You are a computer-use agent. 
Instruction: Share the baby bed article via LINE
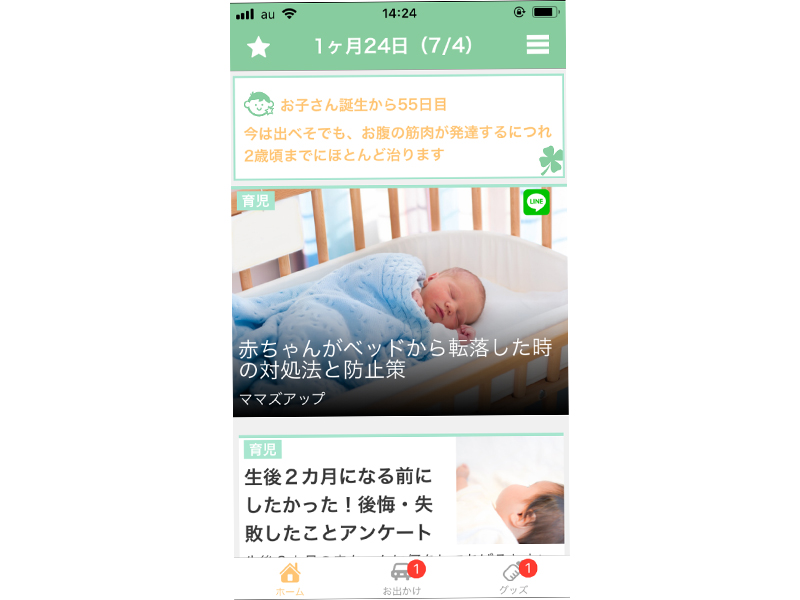click(537, 202)
